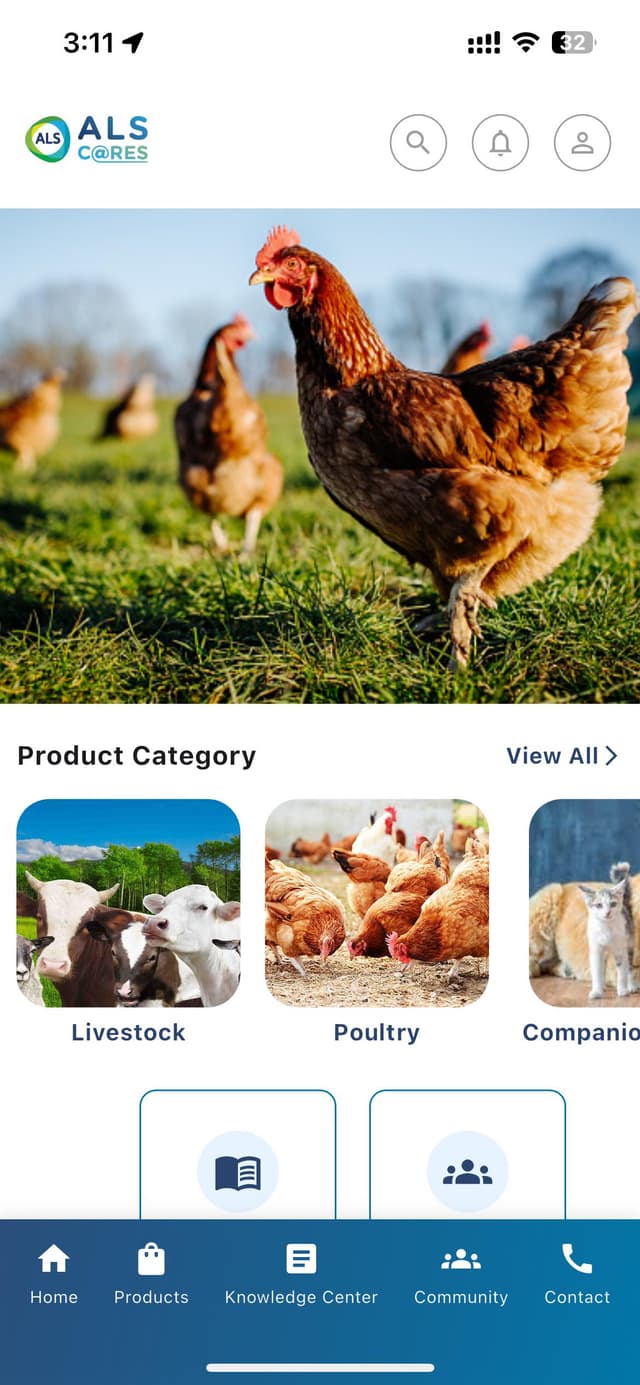This screenshot has height=1385, width=640.
Task: Switch to the Products tab
Action: [x=151, y=1275]
